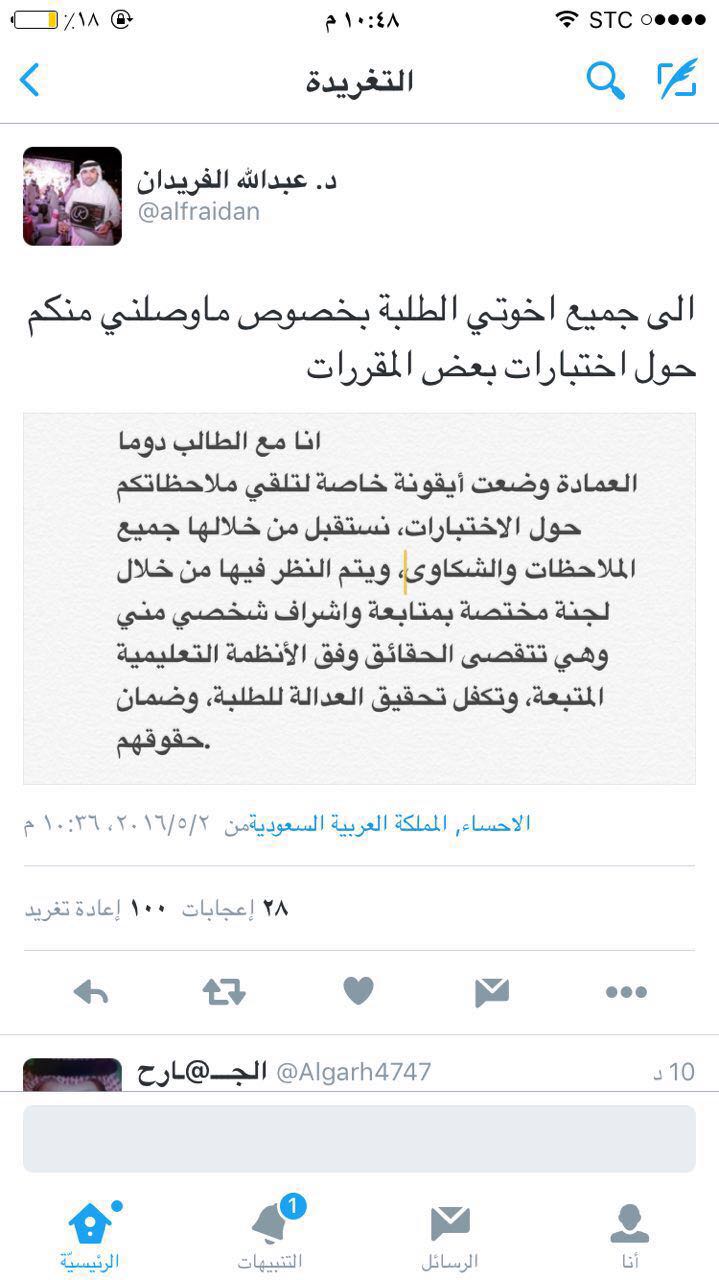Image resolution: width=719 pixels, height=1280 pixels.
Task: Open the reply from @Algarh4747
Action: tap(359, 1073)
